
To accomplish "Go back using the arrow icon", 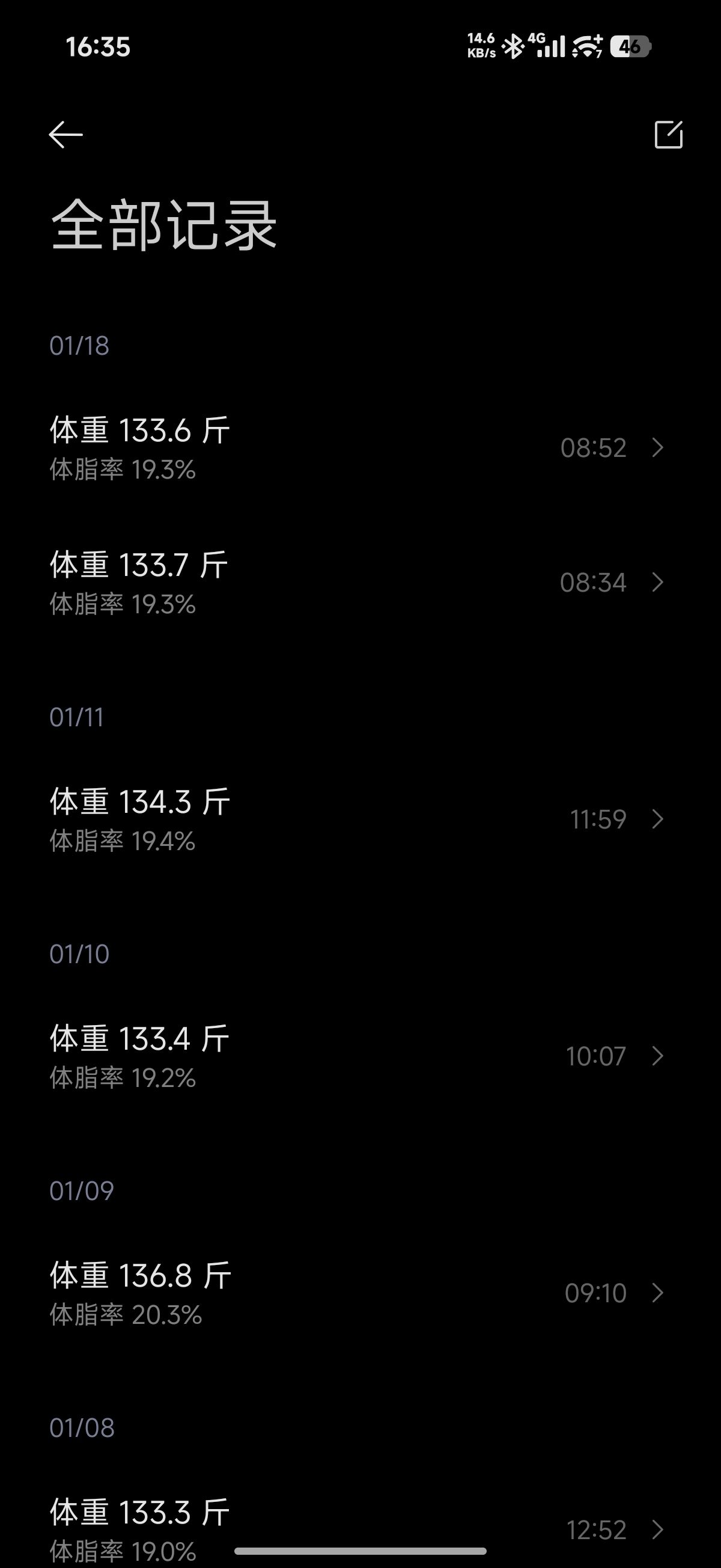I will pos(65,135).
